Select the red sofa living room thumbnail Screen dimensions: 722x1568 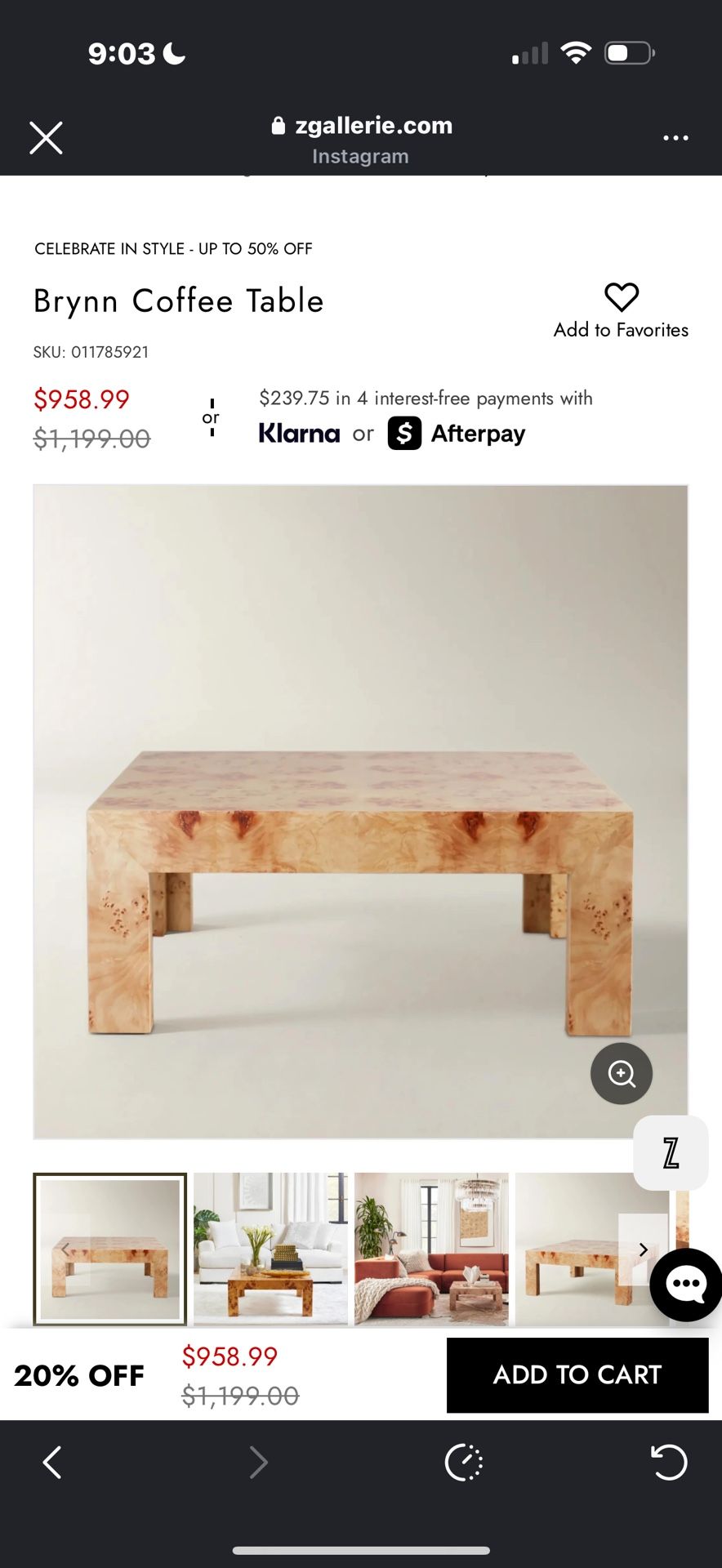431,1249
